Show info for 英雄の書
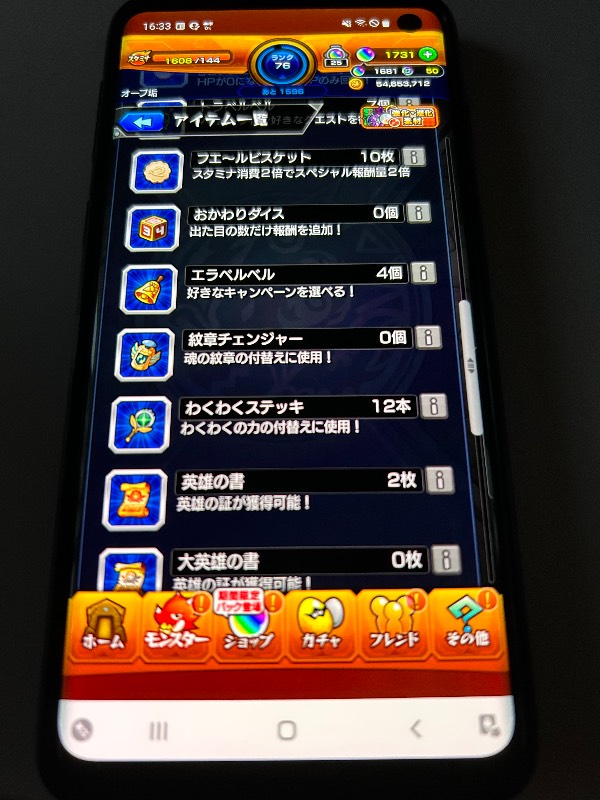 pyautogui.click(x=440, y=480)
